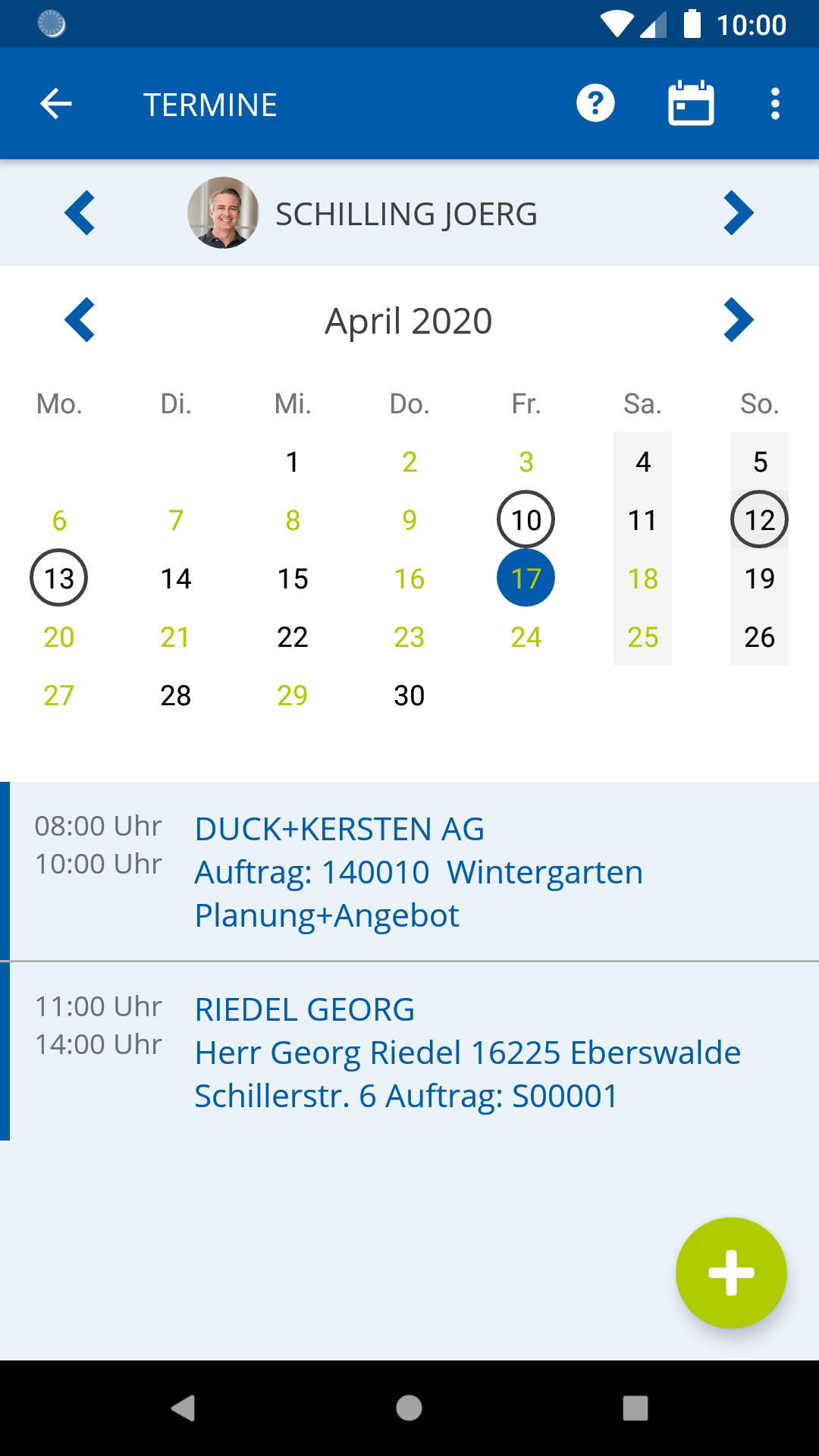Select April 13 in the calendar
The image size is (819, 1456).
59,579
